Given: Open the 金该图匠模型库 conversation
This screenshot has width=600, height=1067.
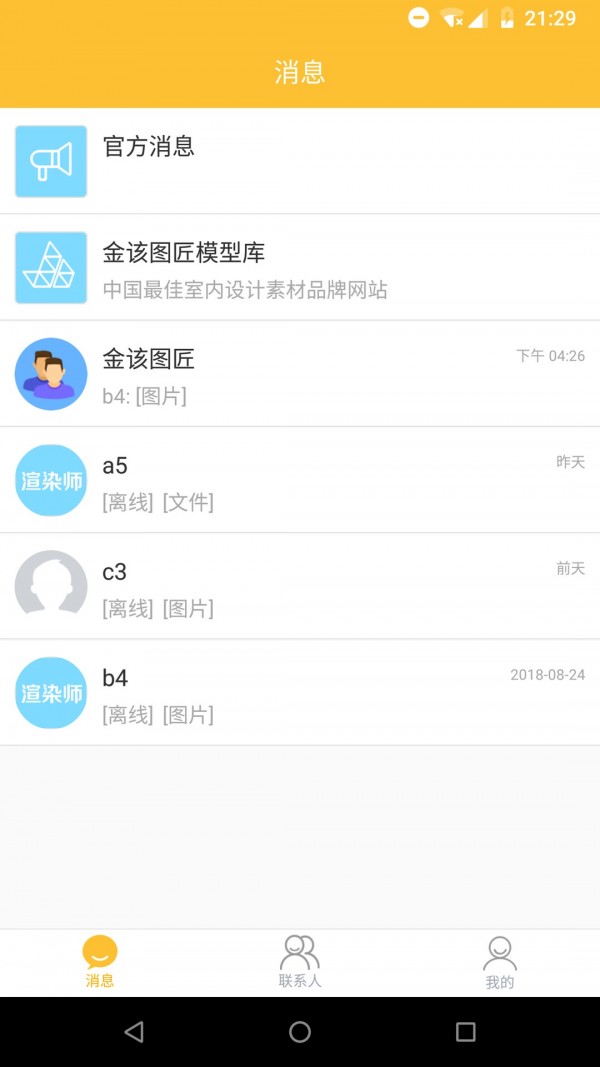Looking at the screenshot, I should tap(300, 267).
